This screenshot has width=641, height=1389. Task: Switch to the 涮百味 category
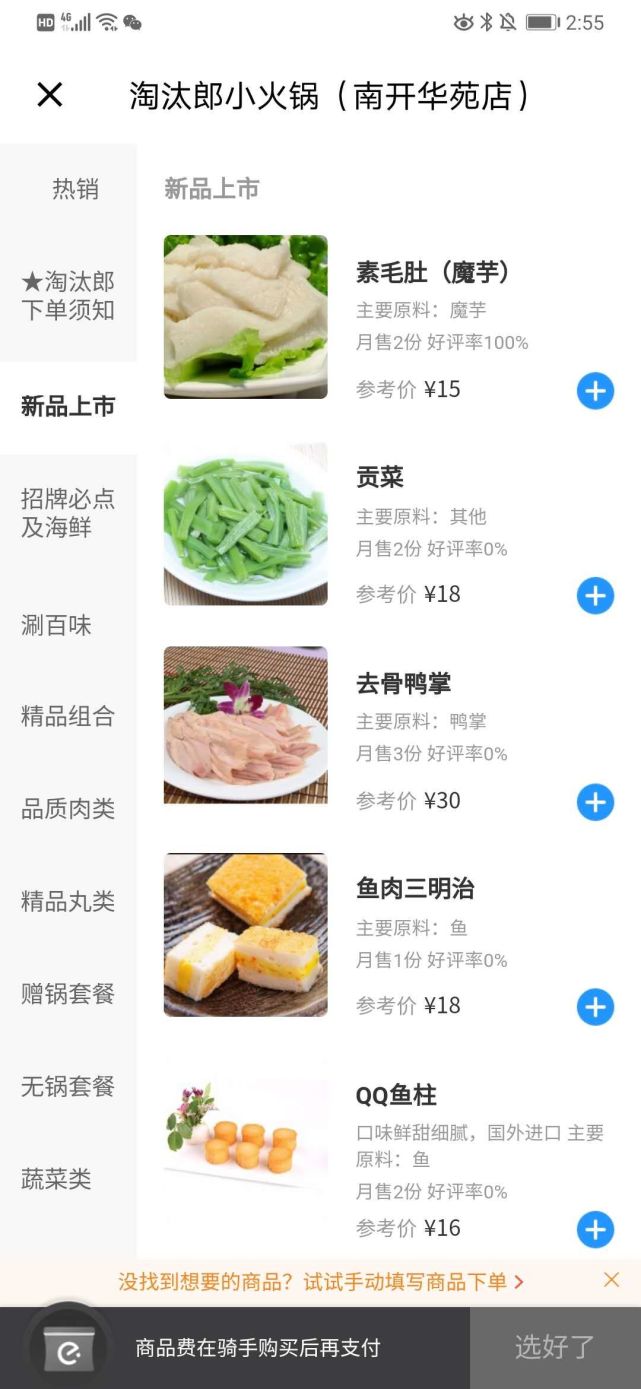(x=56, y=626)
